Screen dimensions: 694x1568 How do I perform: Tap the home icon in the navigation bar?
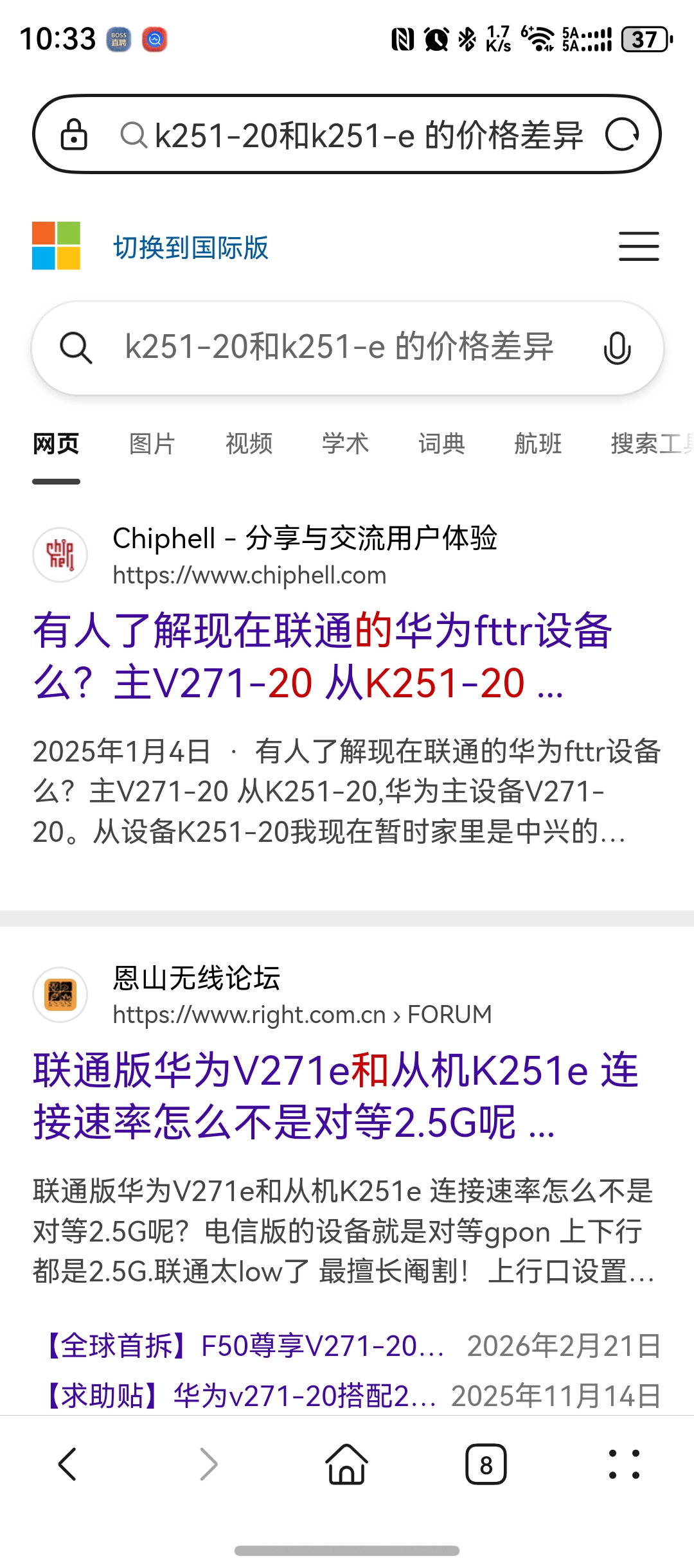click(x=346, y=1465)
